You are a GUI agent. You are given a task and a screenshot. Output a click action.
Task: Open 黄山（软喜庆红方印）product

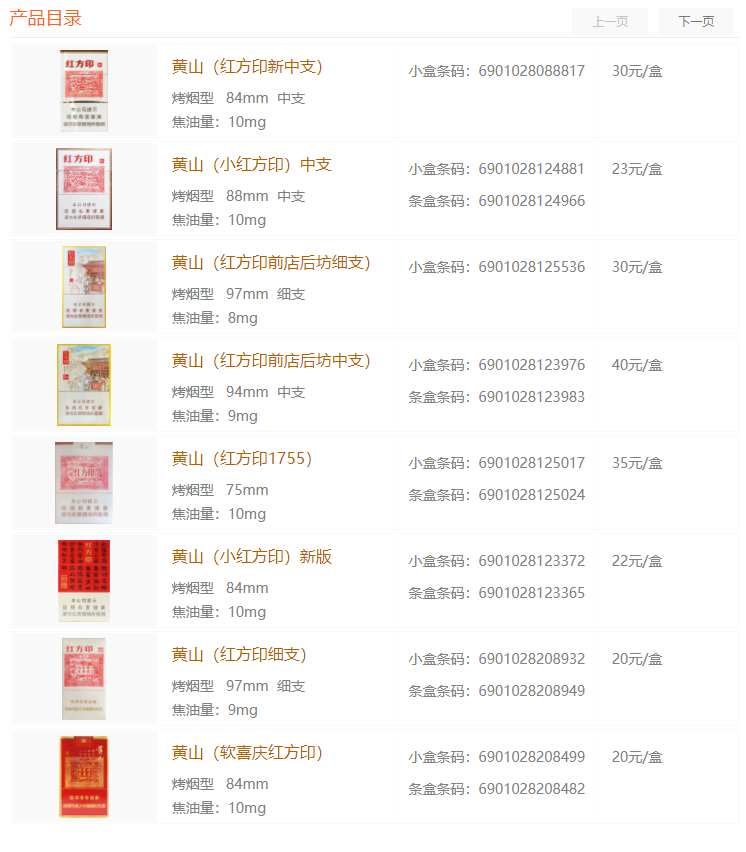(247, 753)
